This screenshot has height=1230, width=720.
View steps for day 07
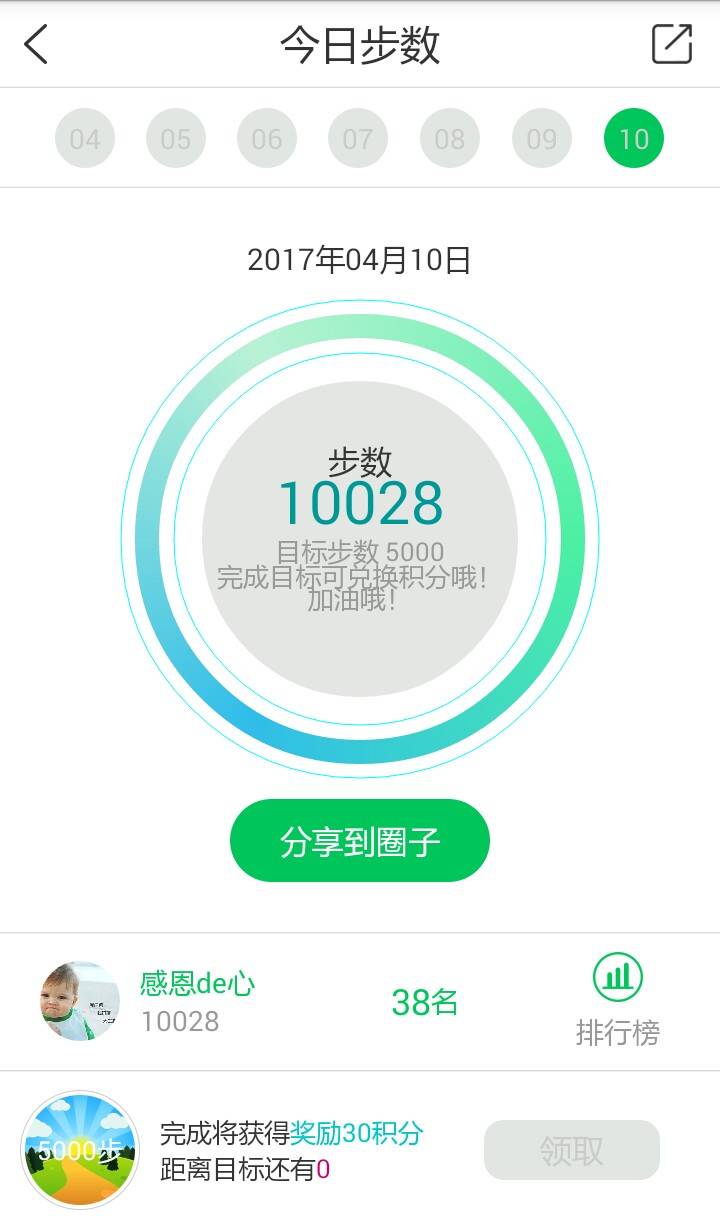358,139
